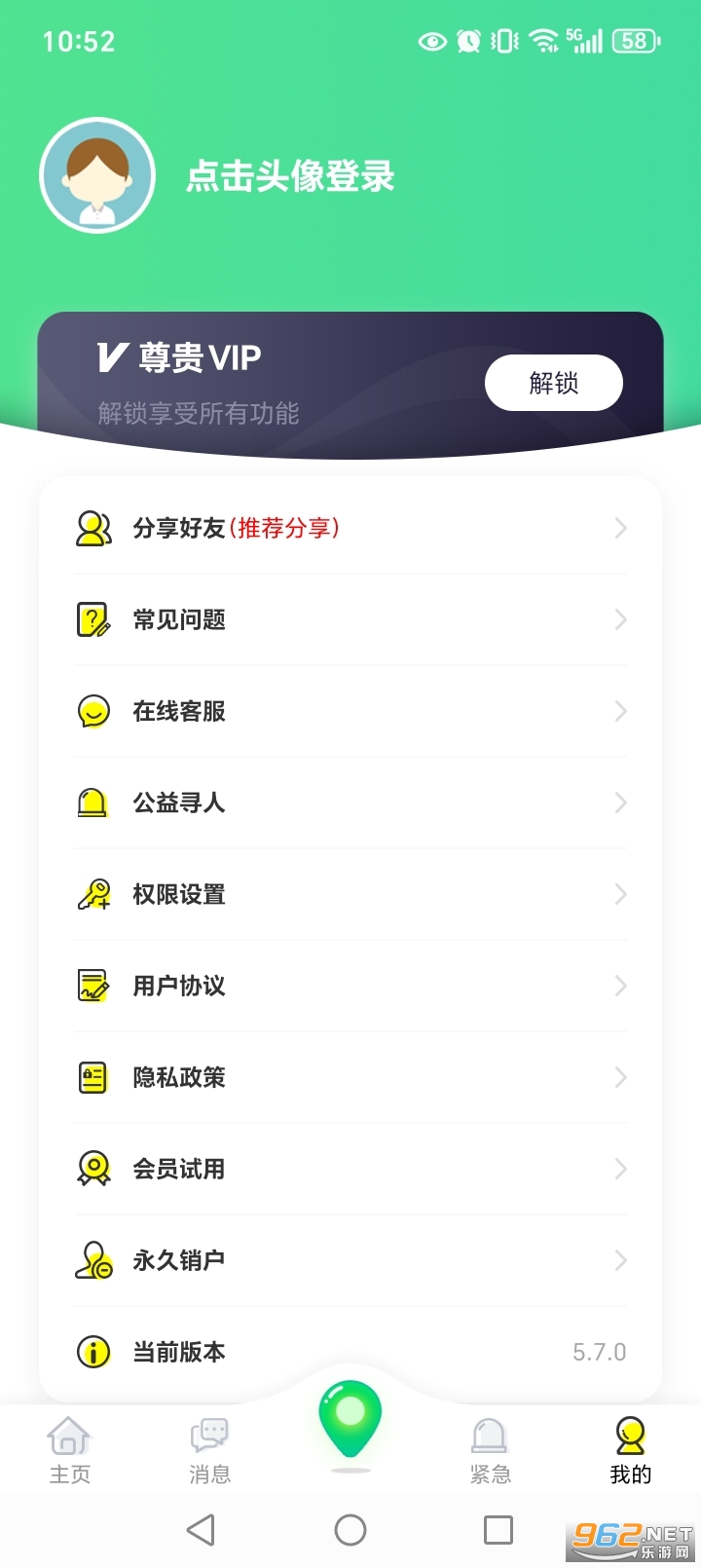Contact 在线客服 support
This screenshot has height=1568, width=701.
point(350,711)
